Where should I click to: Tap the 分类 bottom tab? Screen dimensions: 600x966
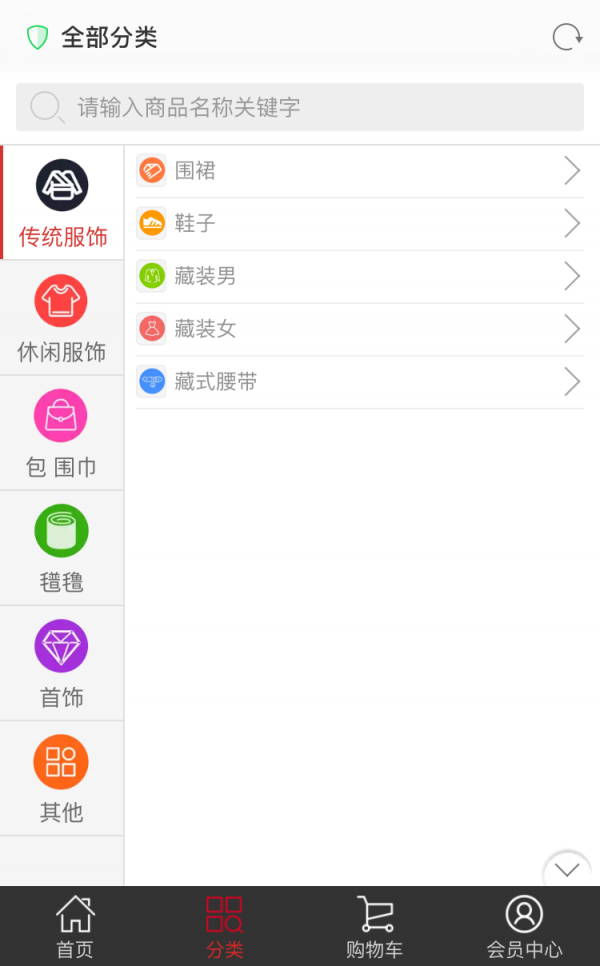tap(225, 926)
